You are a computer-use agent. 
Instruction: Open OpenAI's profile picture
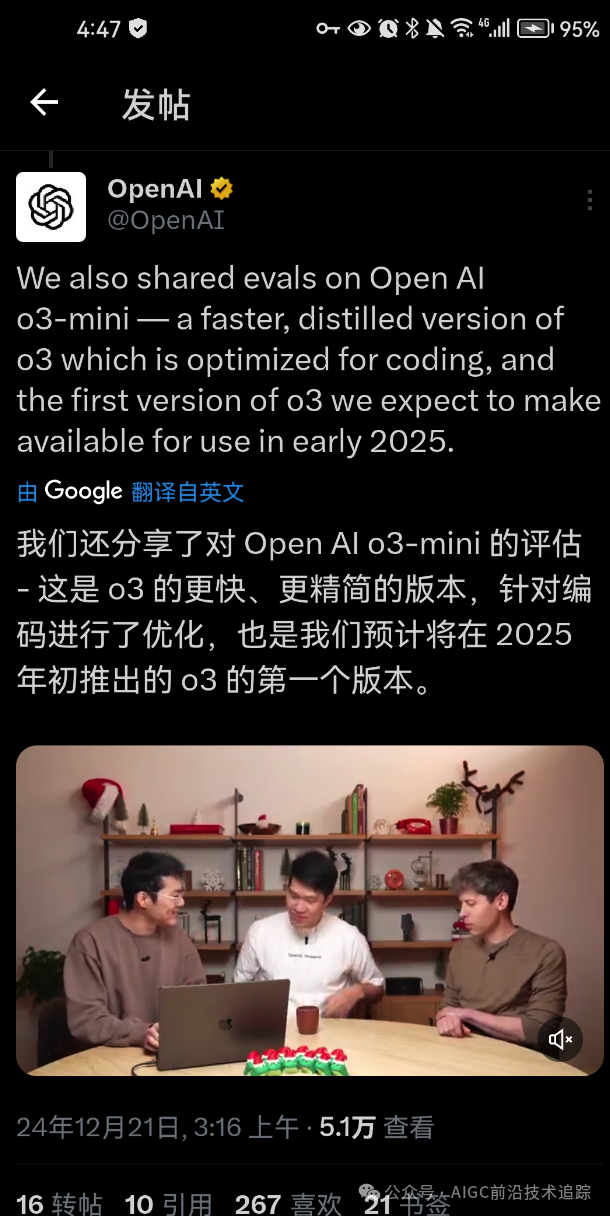coord(51,207)
